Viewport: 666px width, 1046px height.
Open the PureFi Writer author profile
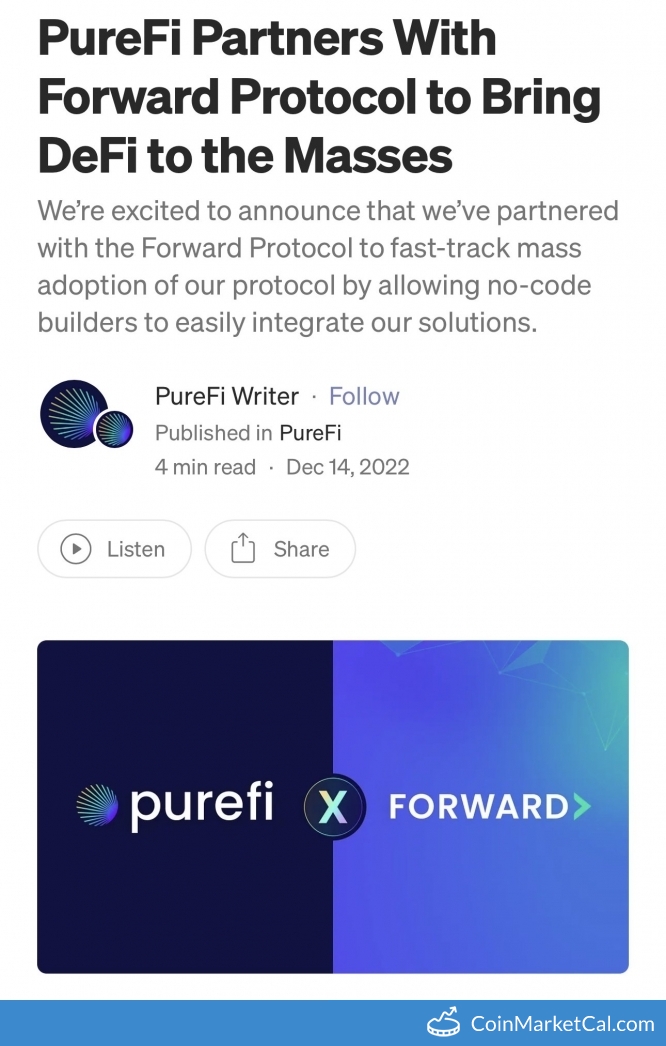[227, 396]
